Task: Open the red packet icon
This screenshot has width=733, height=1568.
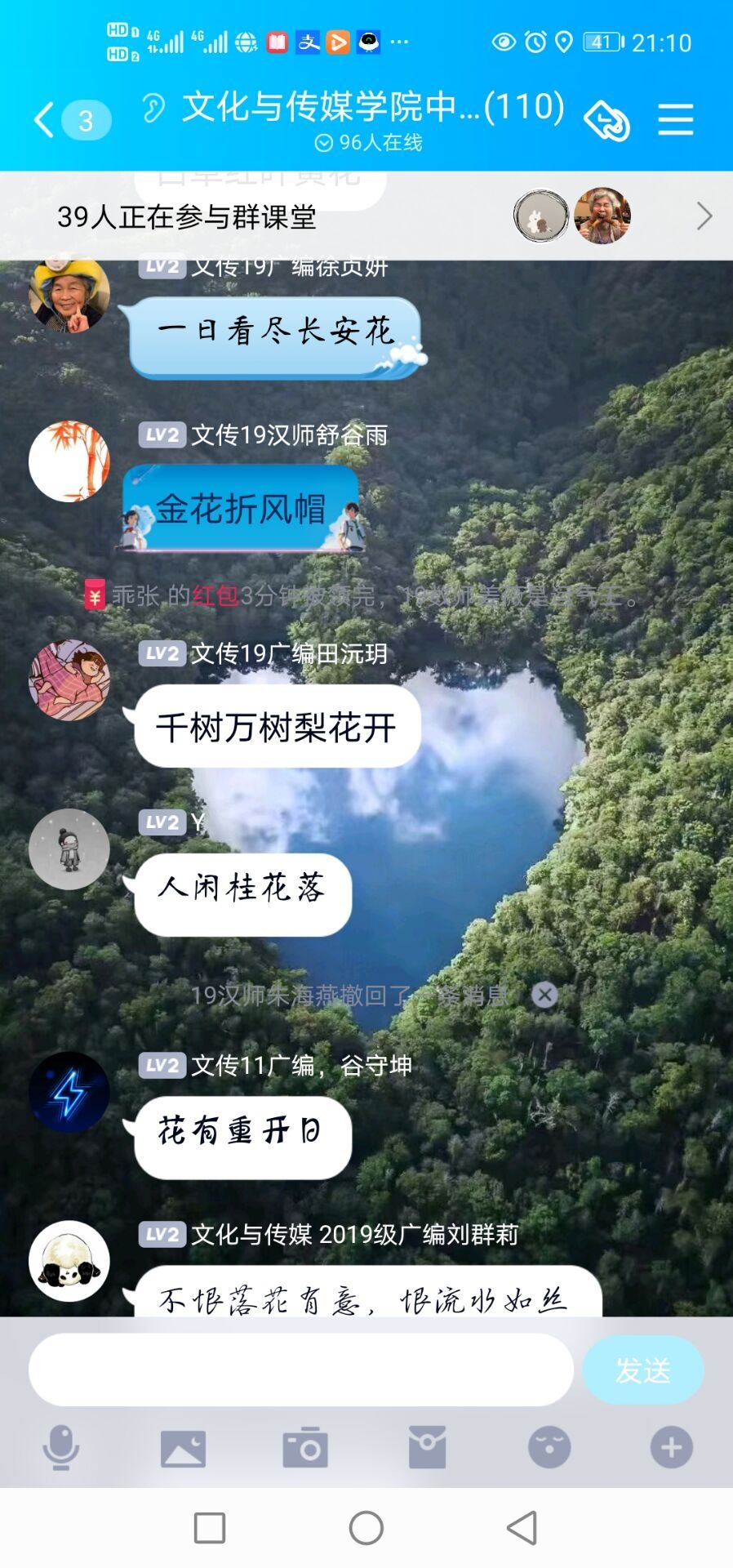Action: click(x=427, y=1448)
